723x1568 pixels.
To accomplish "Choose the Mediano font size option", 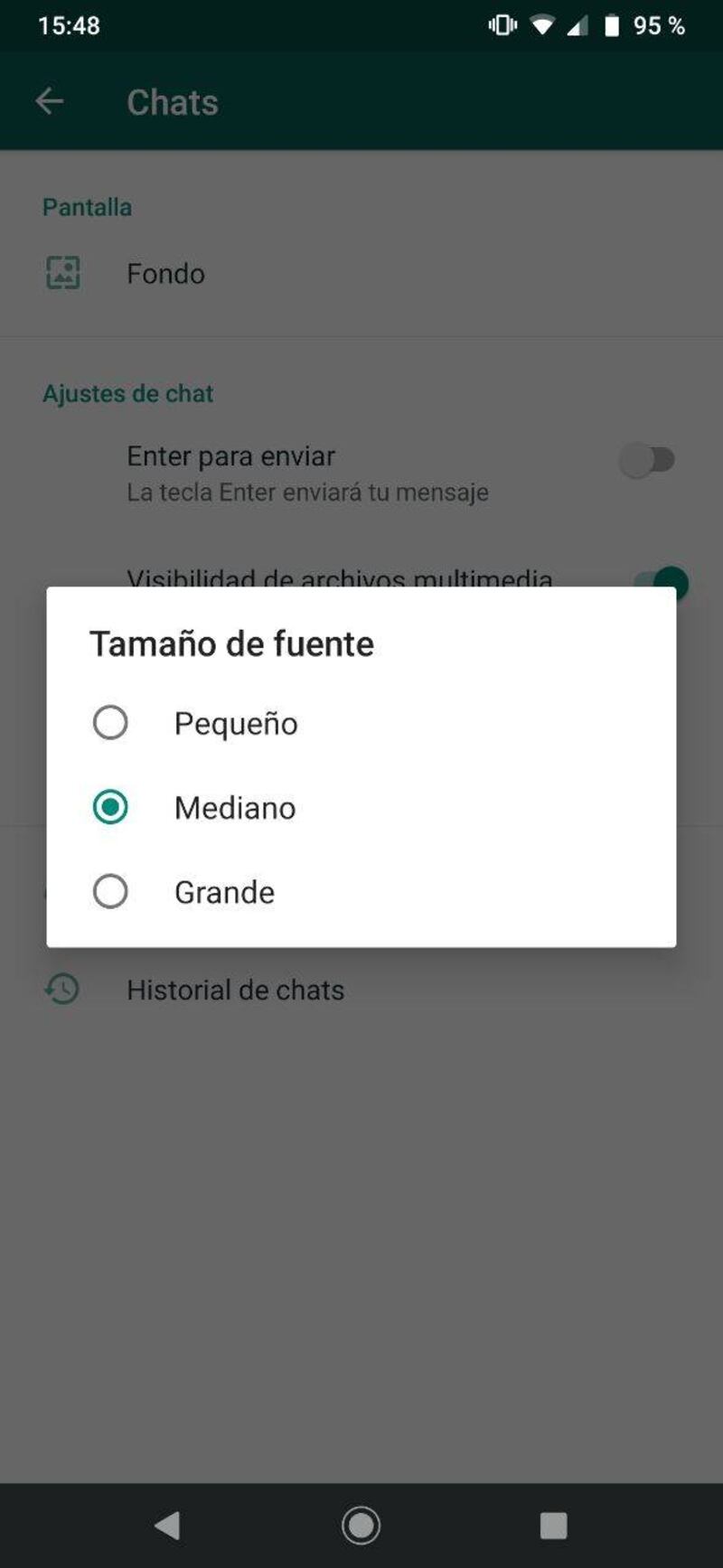I will point(361,807).
